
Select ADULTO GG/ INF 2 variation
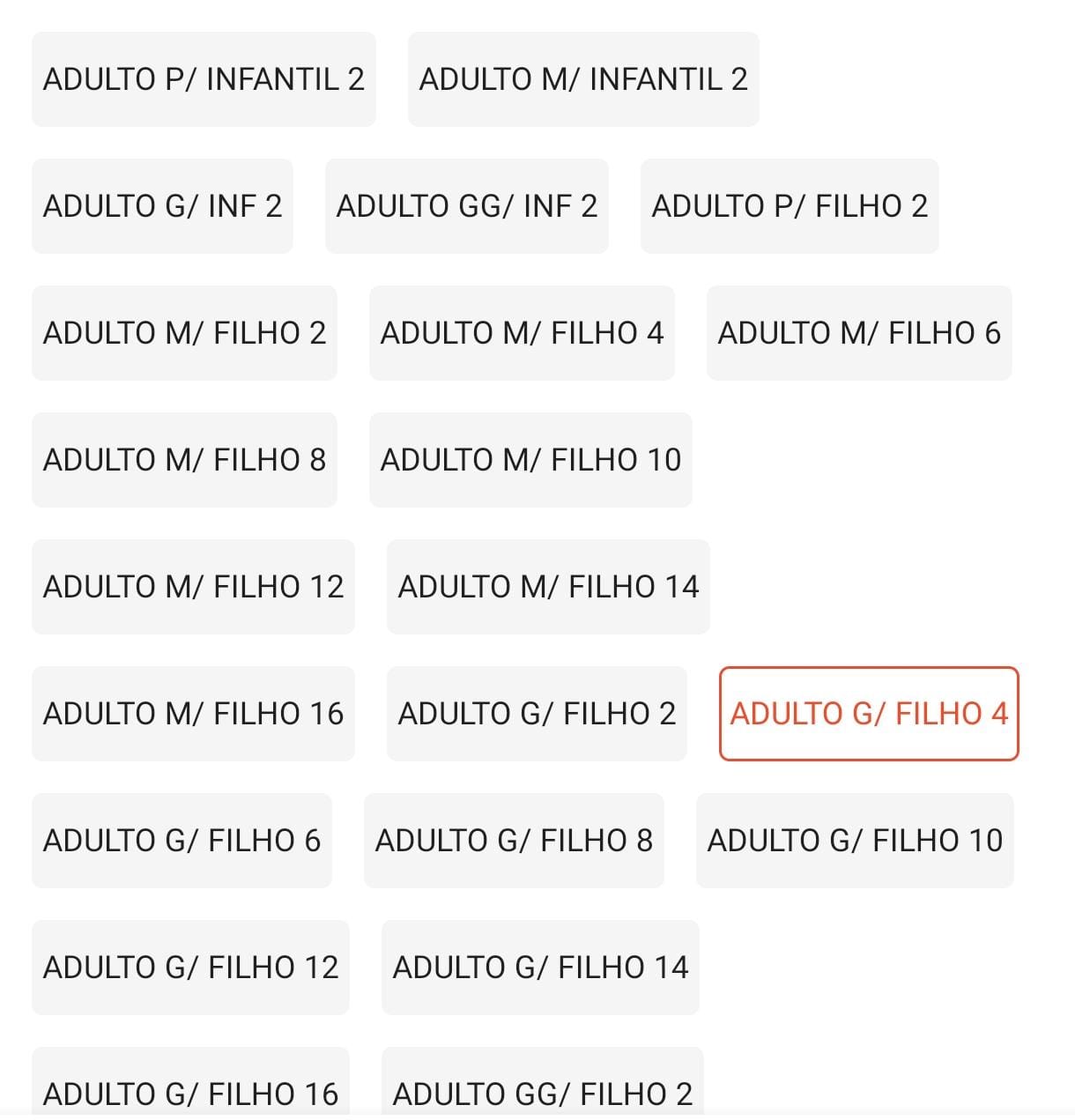(x=466, y=206)
